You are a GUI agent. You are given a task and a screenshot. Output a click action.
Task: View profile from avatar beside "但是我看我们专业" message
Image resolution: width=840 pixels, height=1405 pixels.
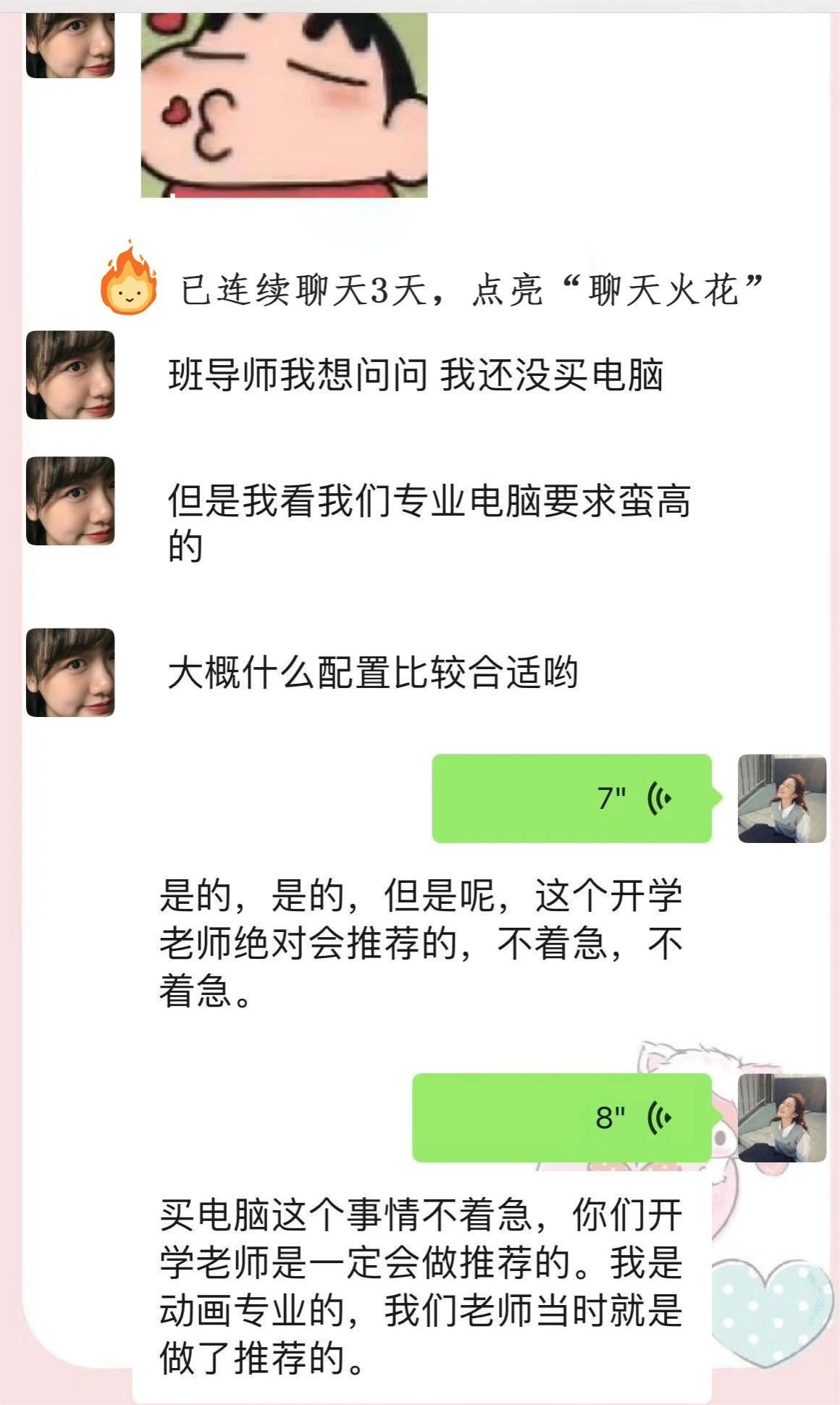[70, 501]
